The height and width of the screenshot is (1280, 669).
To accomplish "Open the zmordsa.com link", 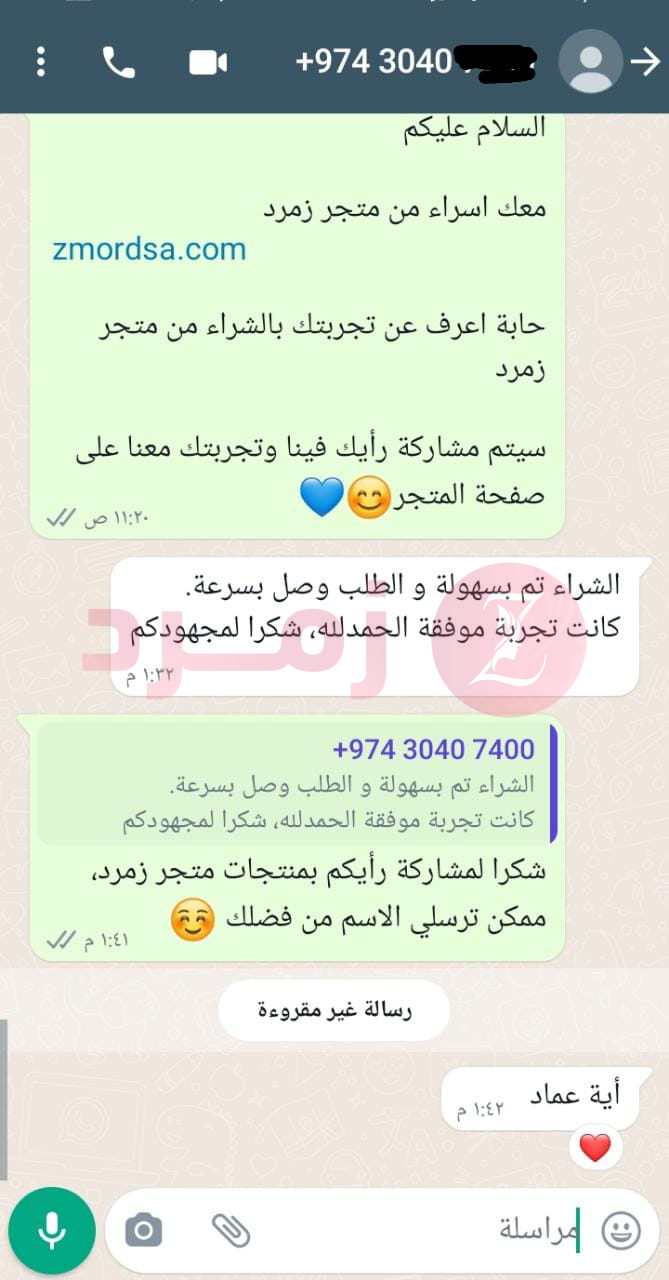I will (149, 250).
